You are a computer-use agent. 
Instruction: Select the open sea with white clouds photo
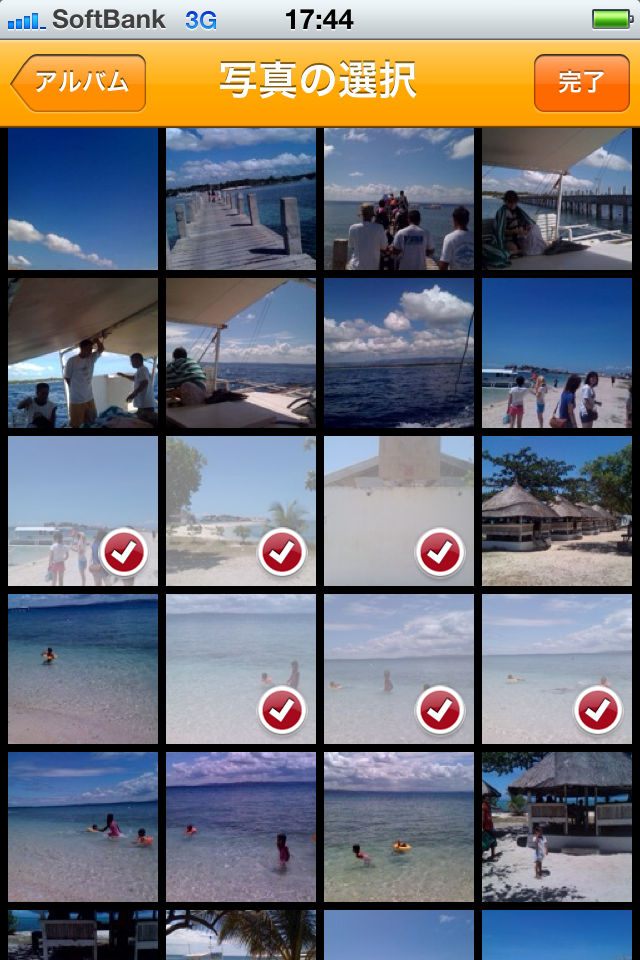pyautogui.click(x=398, y=352)
